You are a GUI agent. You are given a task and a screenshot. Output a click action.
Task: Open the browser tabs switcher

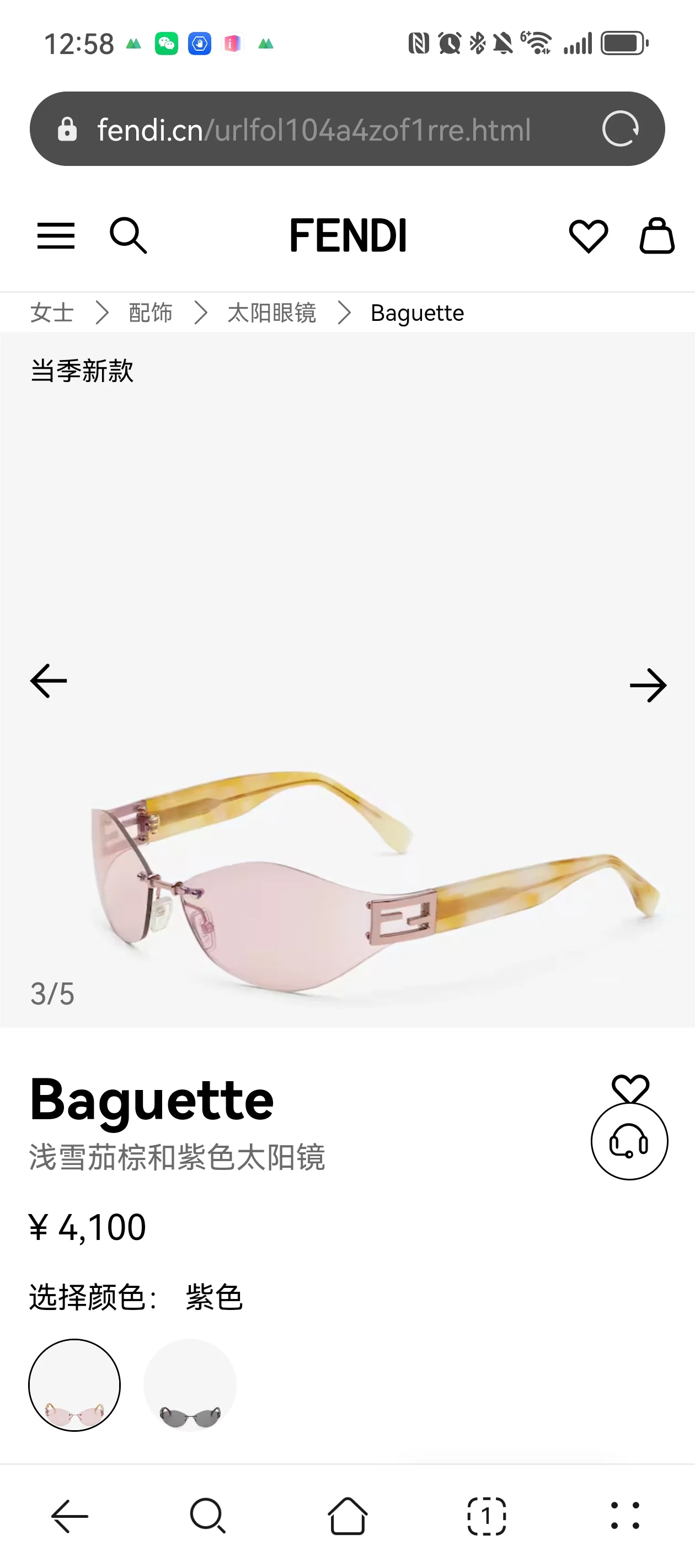pos(486,1516)
